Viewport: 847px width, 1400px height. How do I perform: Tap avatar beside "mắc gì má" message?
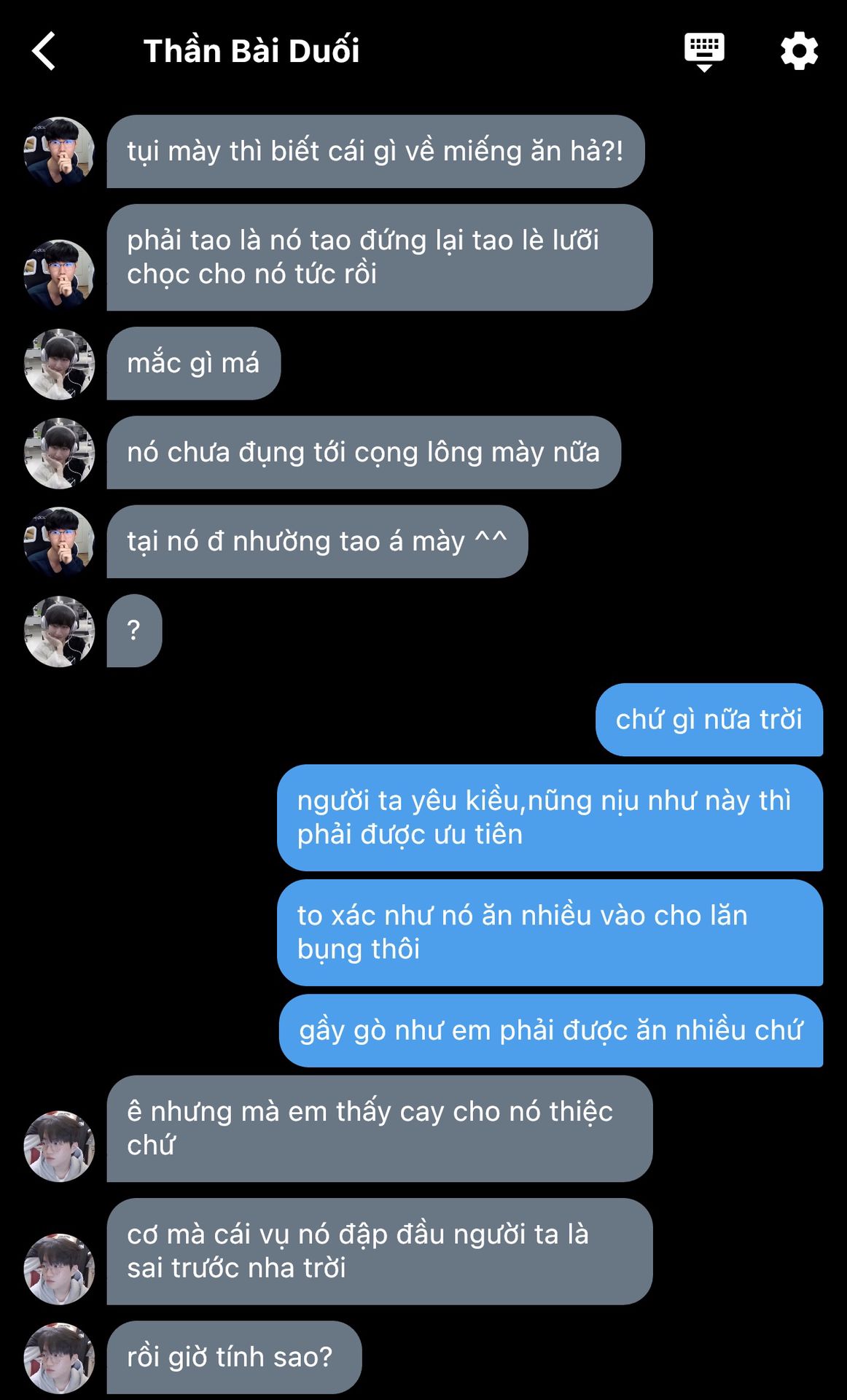point(60,364)
